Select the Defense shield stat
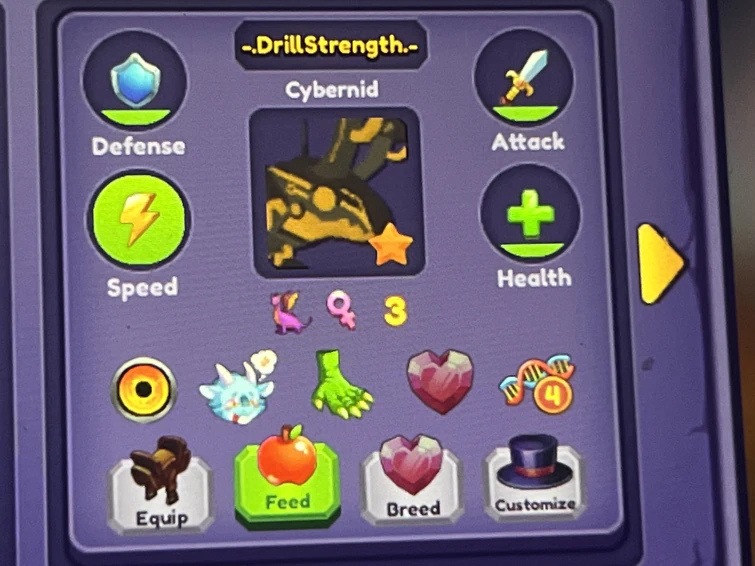The height and width of the screenshot is (566, 755). pos(135,84)
